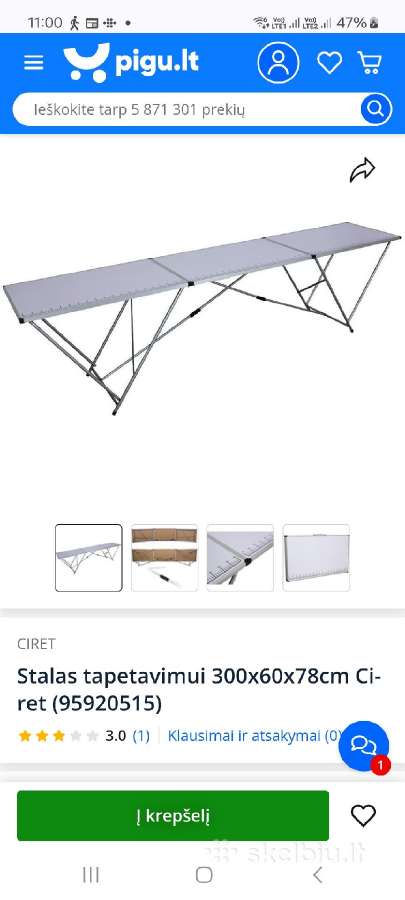View the product's (1) review

[141, 736]
